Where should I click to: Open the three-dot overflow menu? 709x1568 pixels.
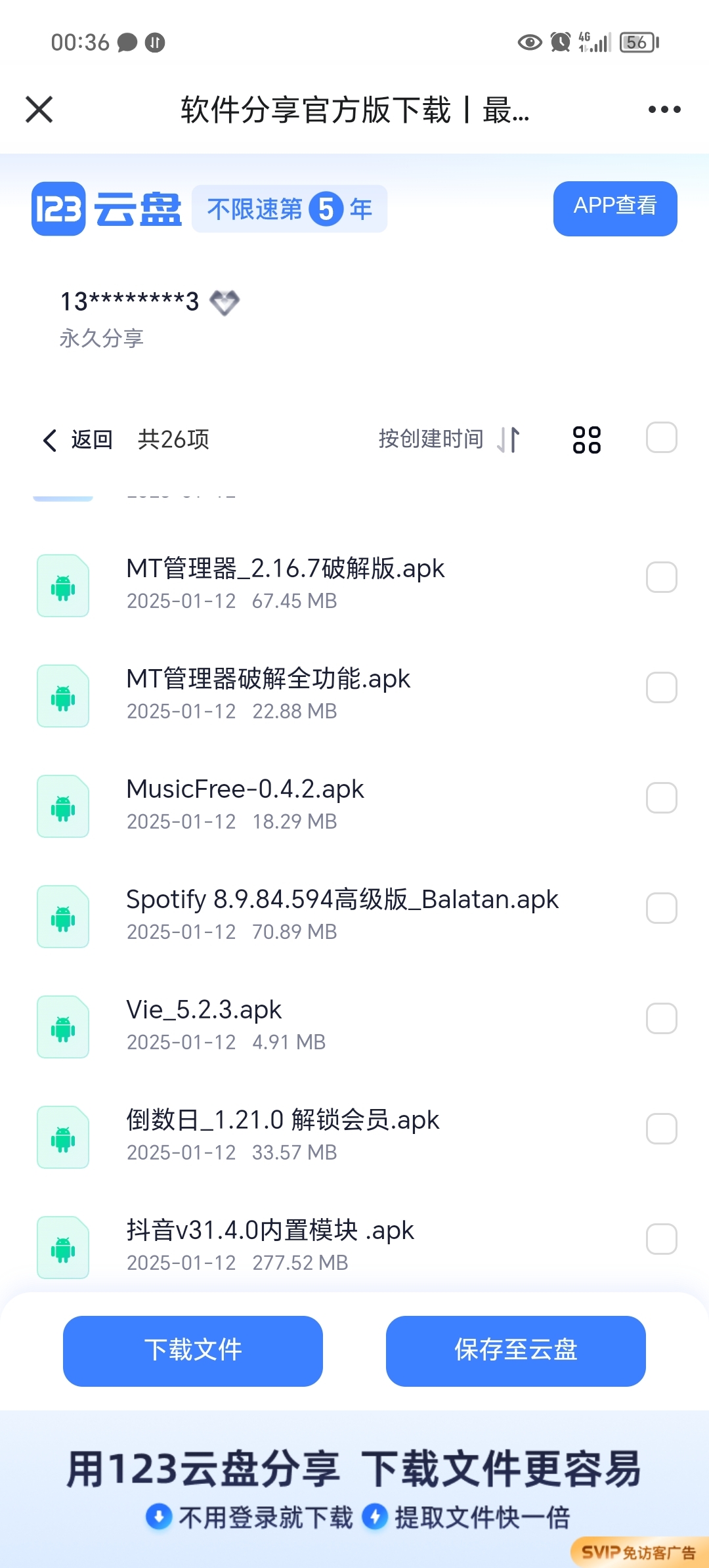pyautogui.click(x=664, y=110)
